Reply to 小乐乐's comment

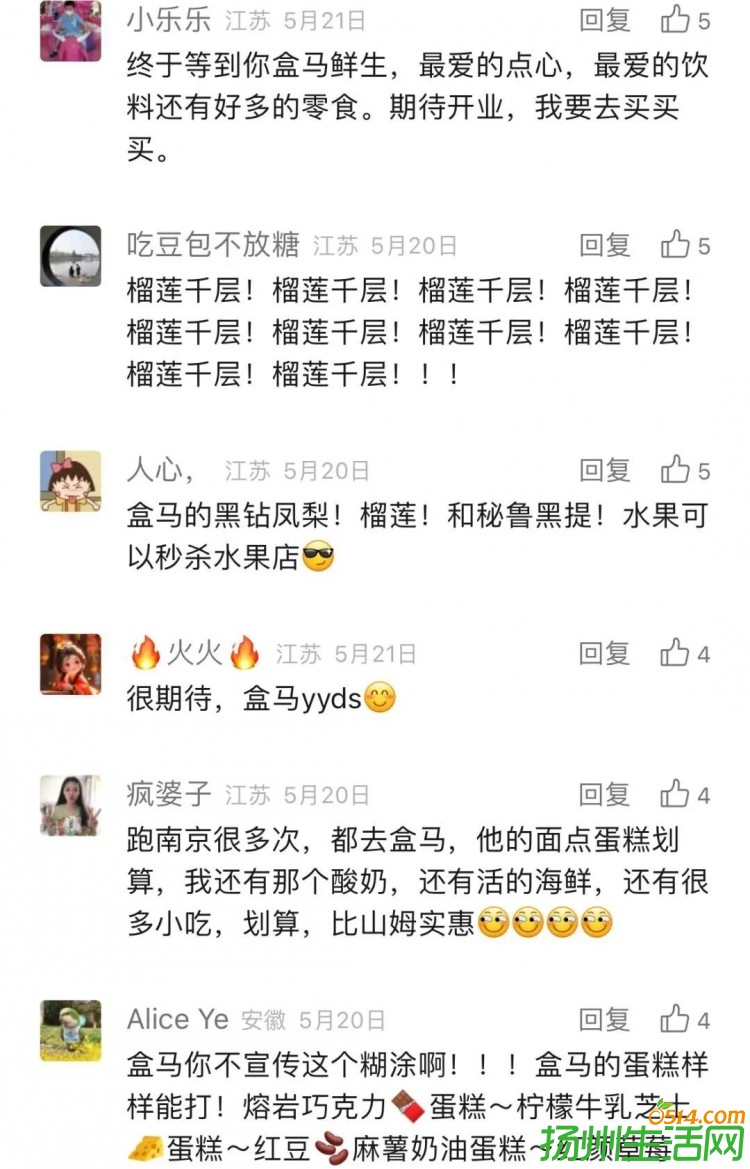[x=605, y=19]
